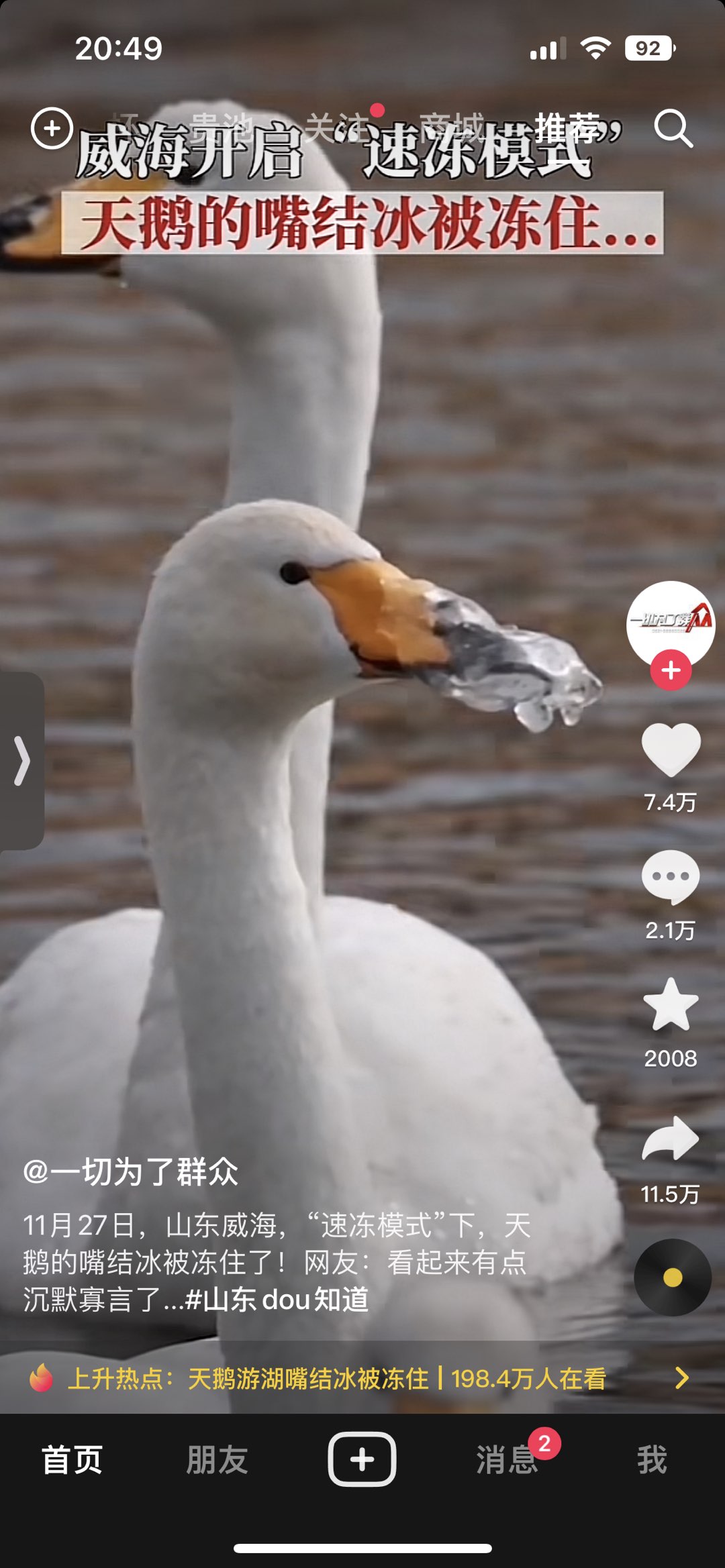The image size is (725, 1568).
Task: Follow the creator with red plus button
Action: tap(671, 670)
